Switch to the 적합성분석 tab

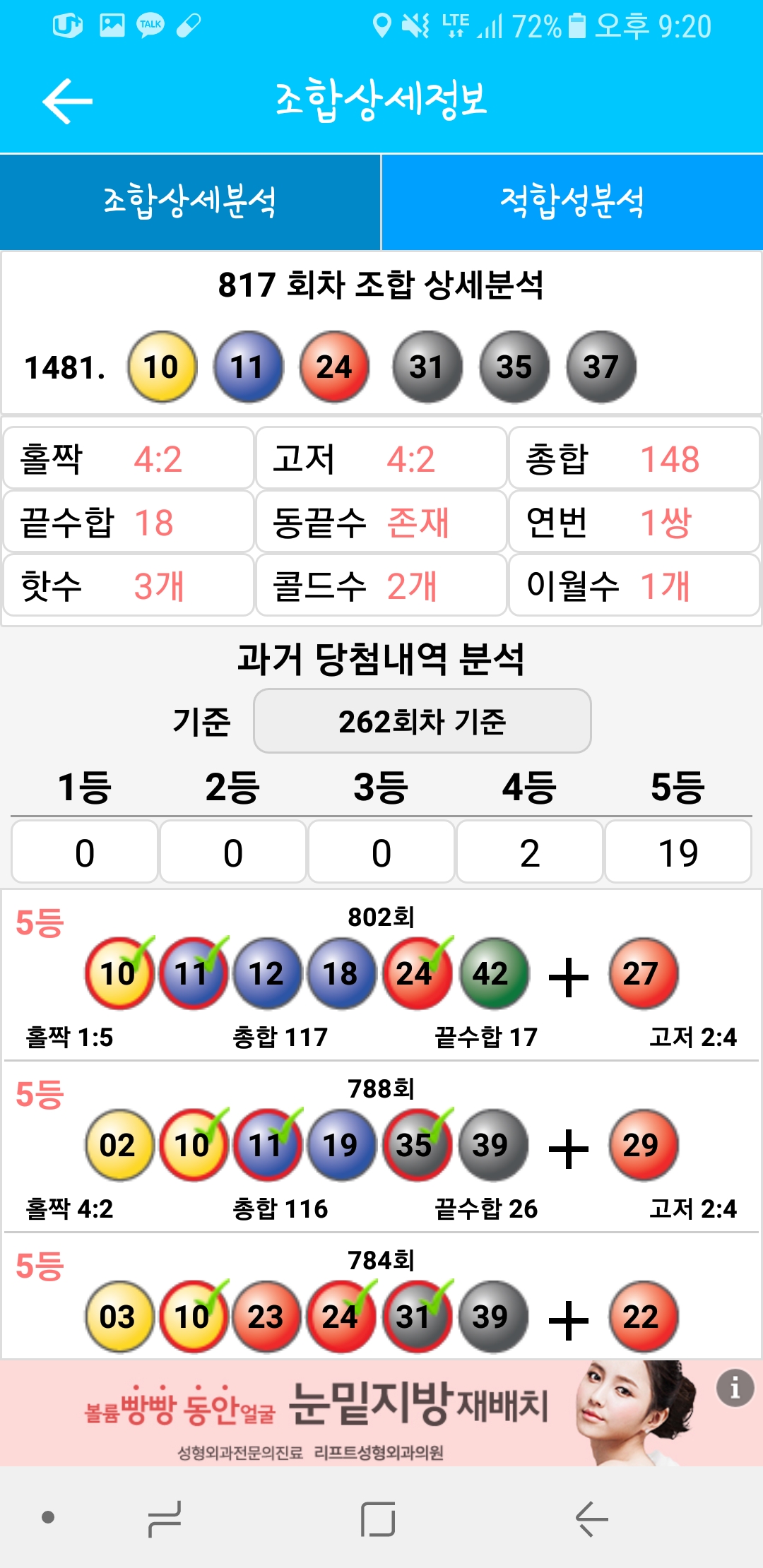coord(572,202)
